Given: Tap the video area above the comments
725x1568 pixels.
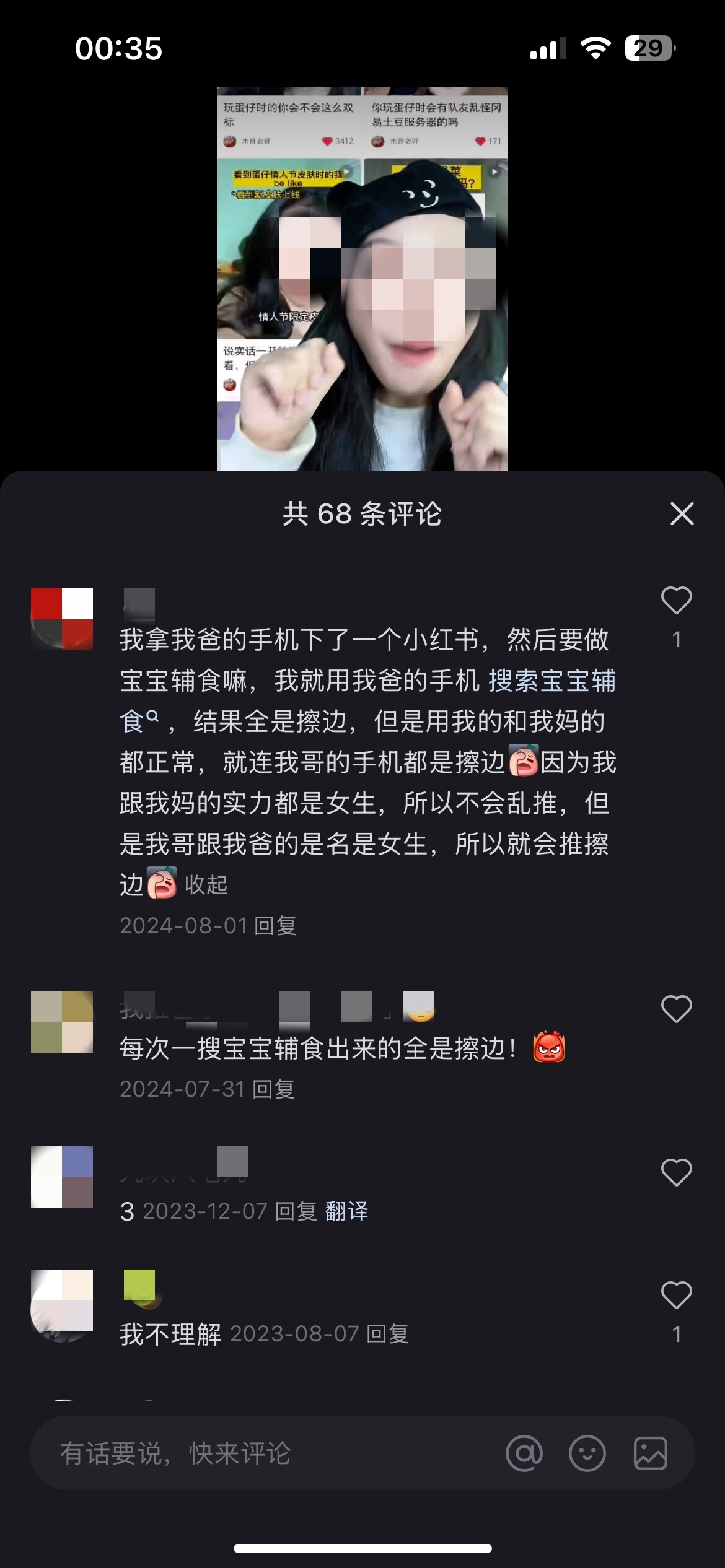Looking at the screenshot, I should 362,279.
